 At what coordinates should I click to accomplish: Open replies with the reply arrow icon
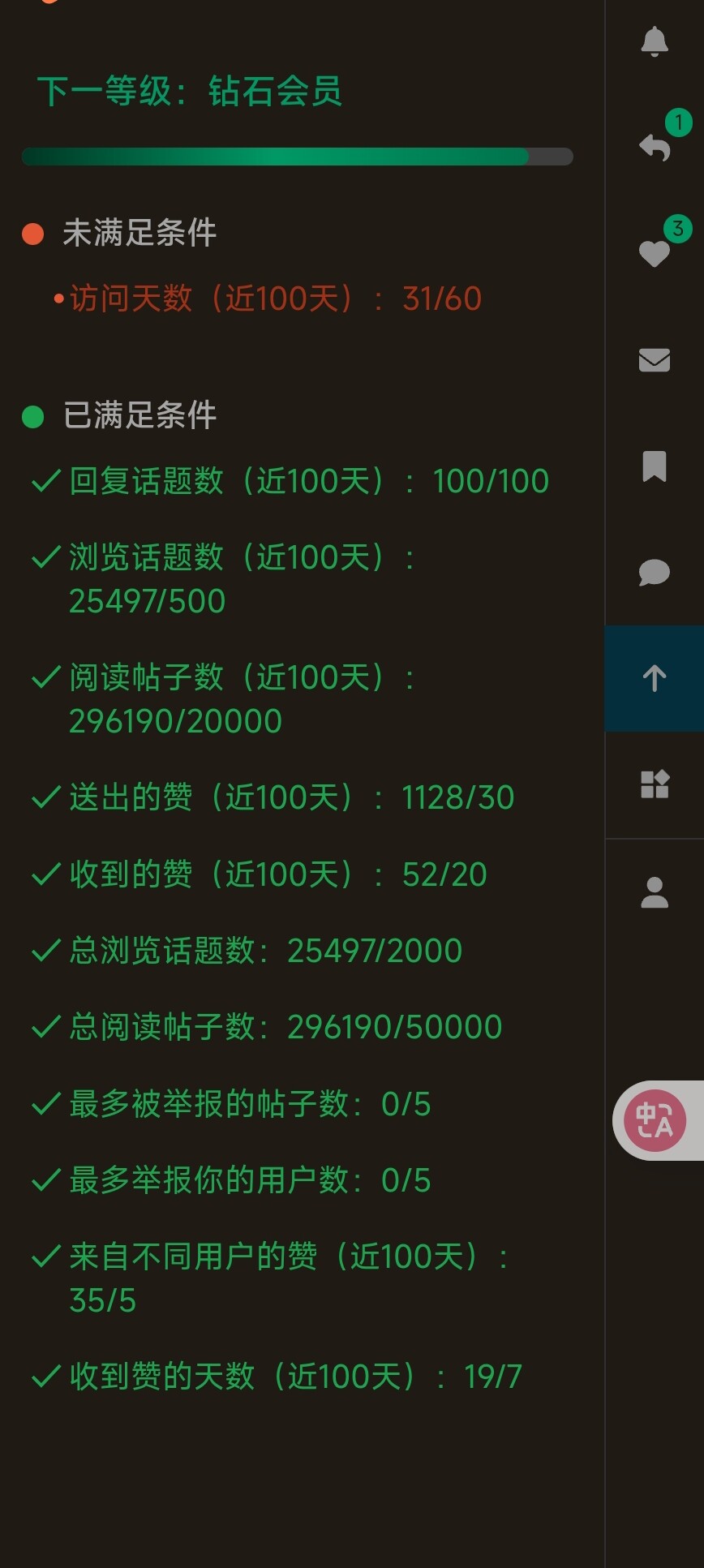pos(655,148)
